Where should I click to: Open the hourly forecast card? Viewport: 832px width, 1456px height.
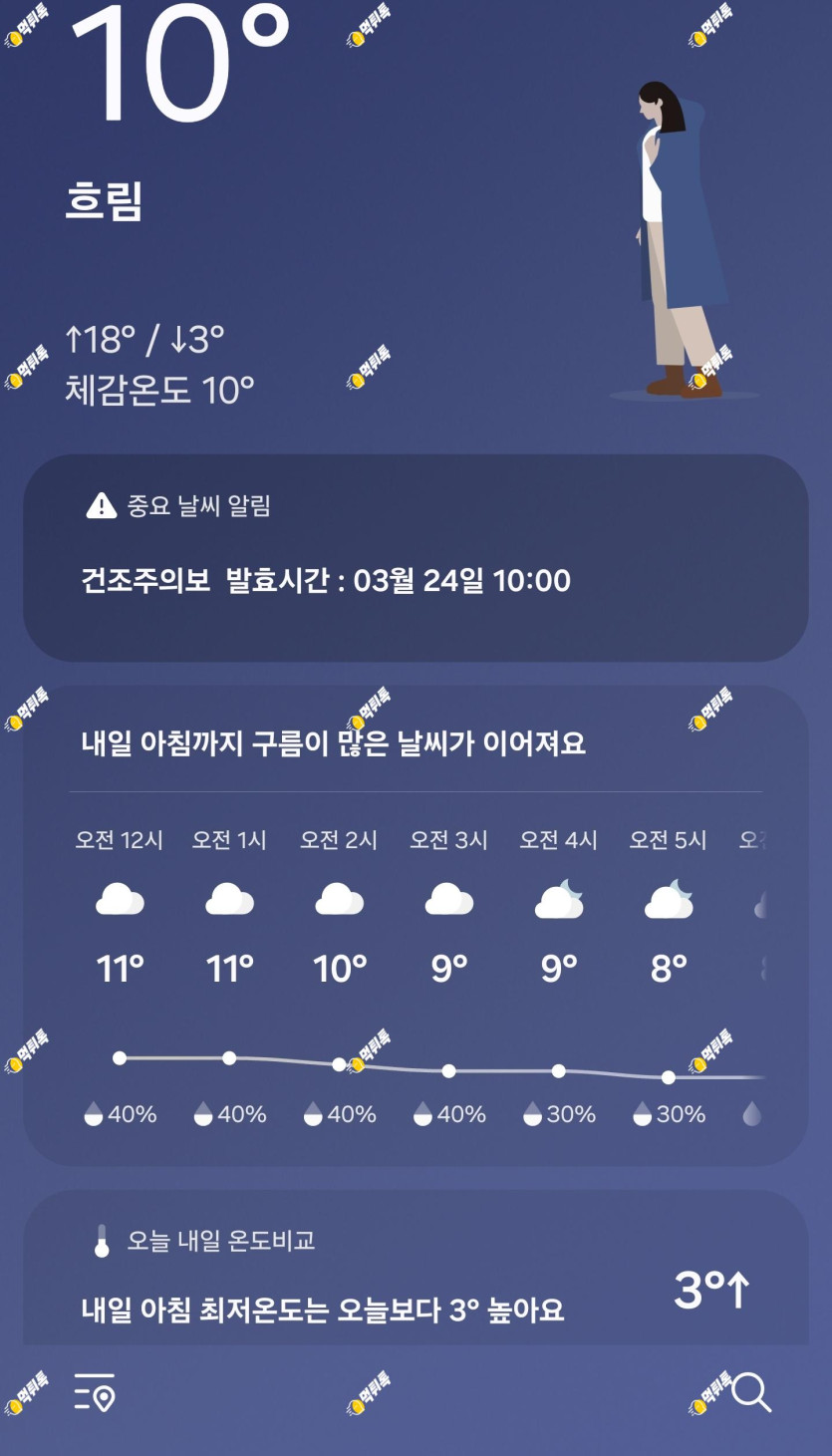click(416, 926)
